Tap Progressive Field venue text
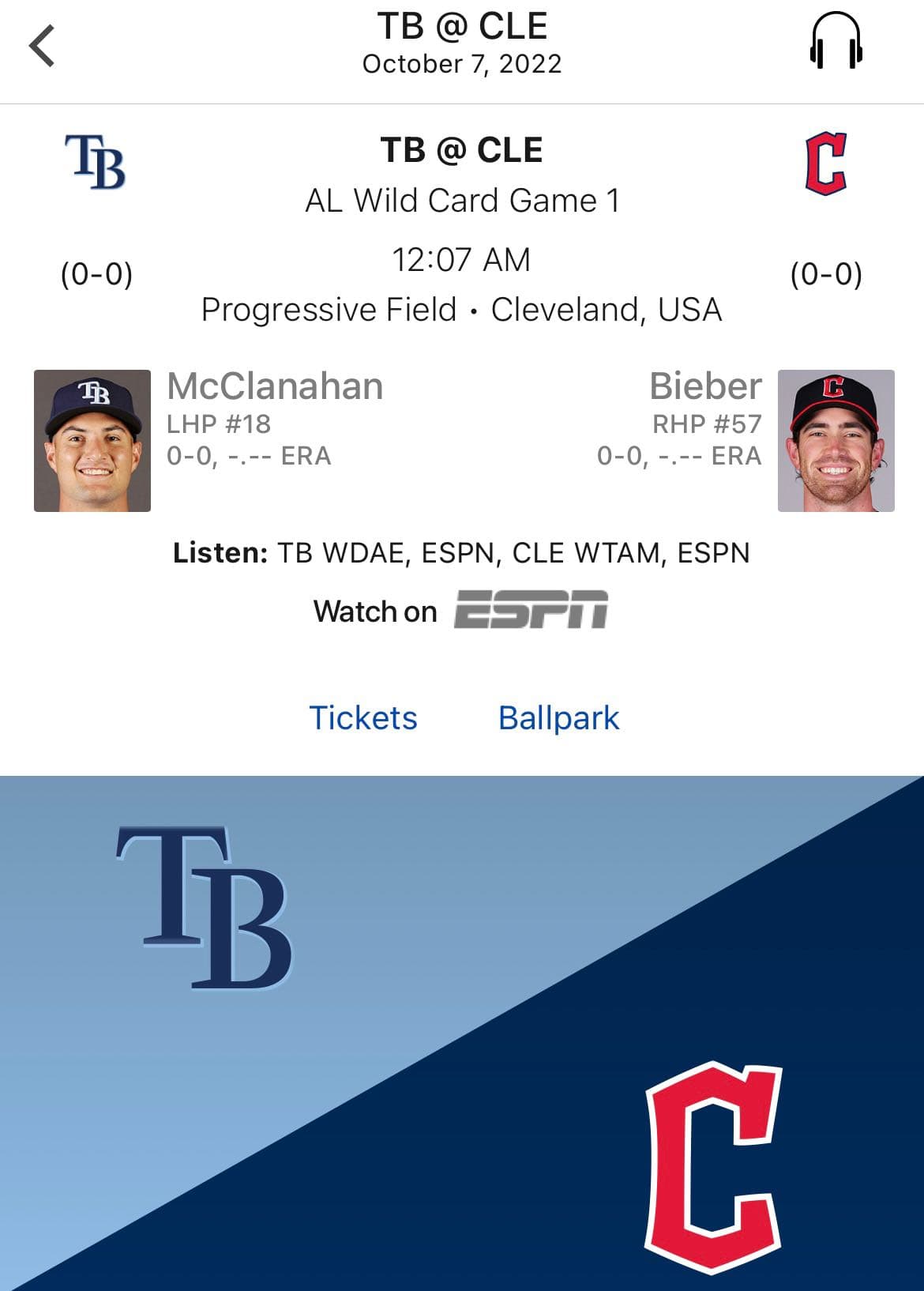924x1291 pixels. [328, 307]
